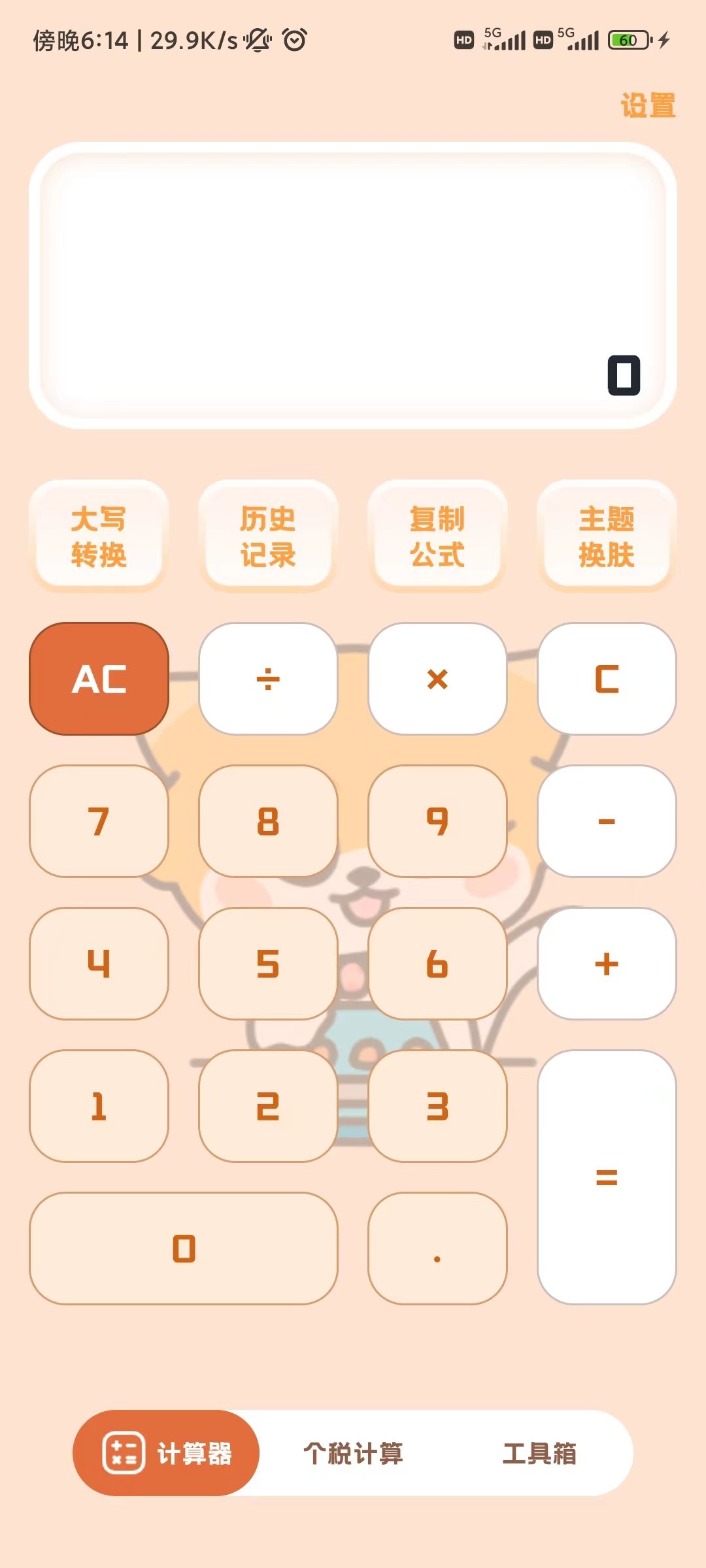
Task: Tap 大写转换 uppercase conversion
Action: pyautogui.click(x=99, y=537)
